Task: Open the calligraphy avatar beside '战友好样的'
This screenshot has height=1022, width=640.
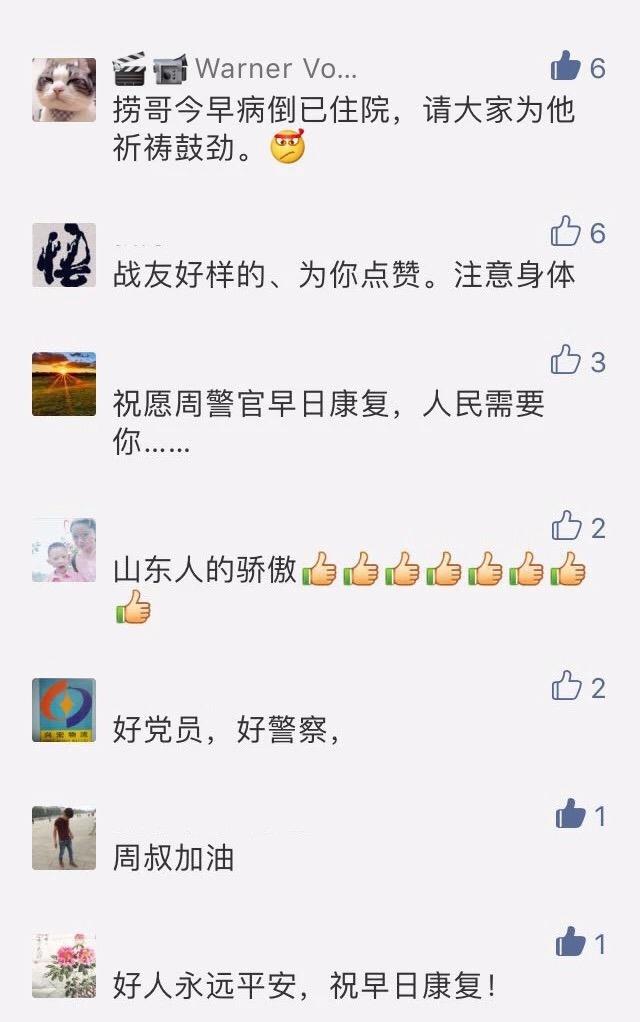Action: (x=64, y=255)
